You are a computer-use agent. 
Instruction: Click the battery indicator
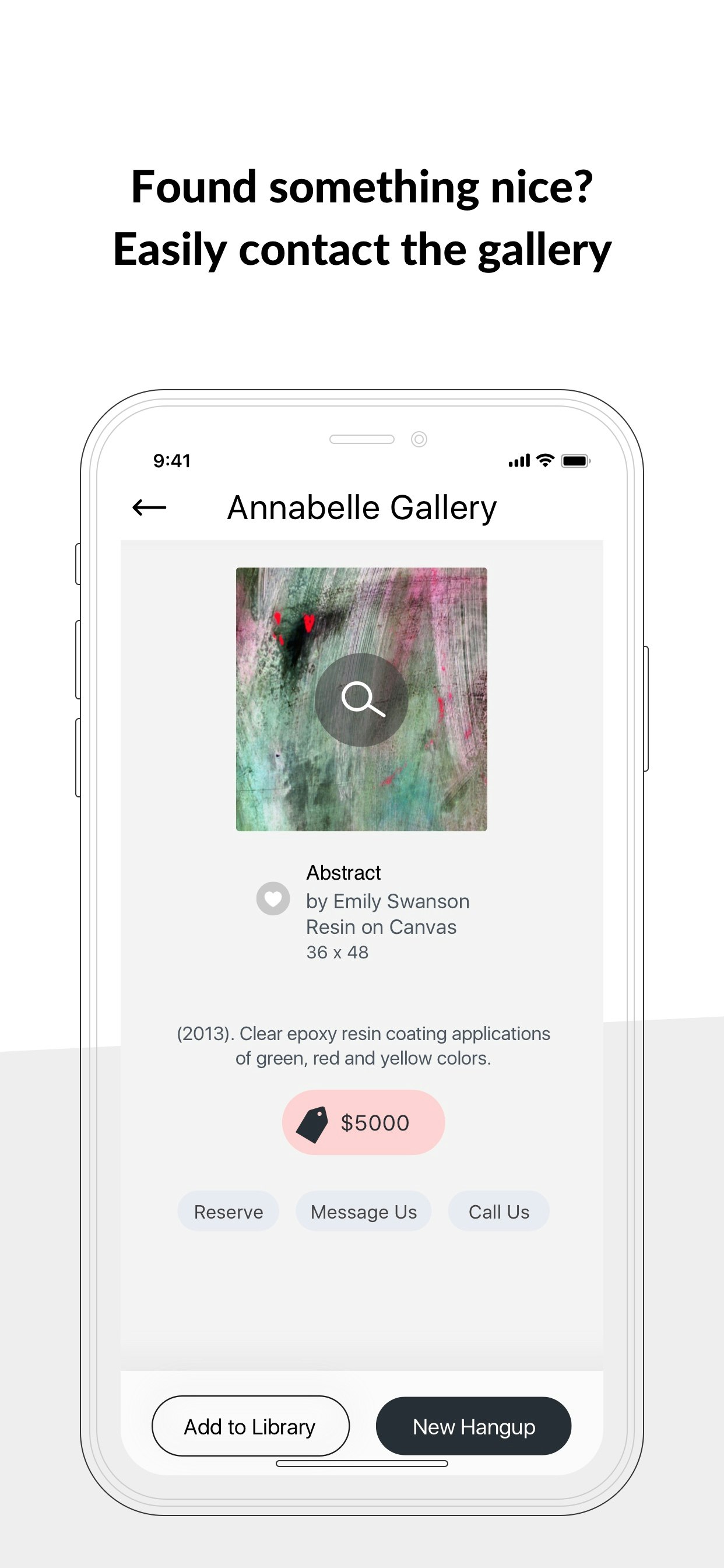(574, 461)
